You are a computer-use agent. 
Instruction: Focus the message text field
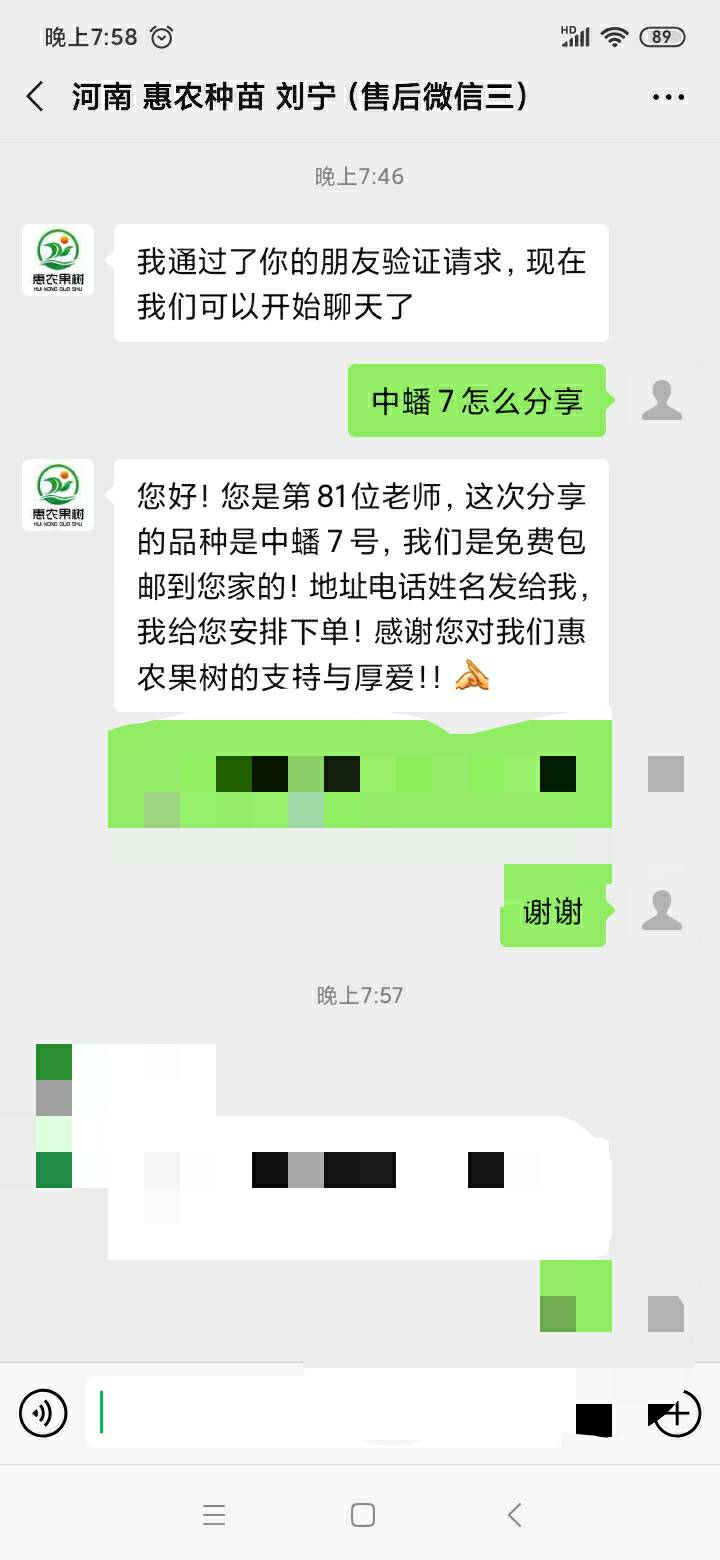(x=330, y=1412)
